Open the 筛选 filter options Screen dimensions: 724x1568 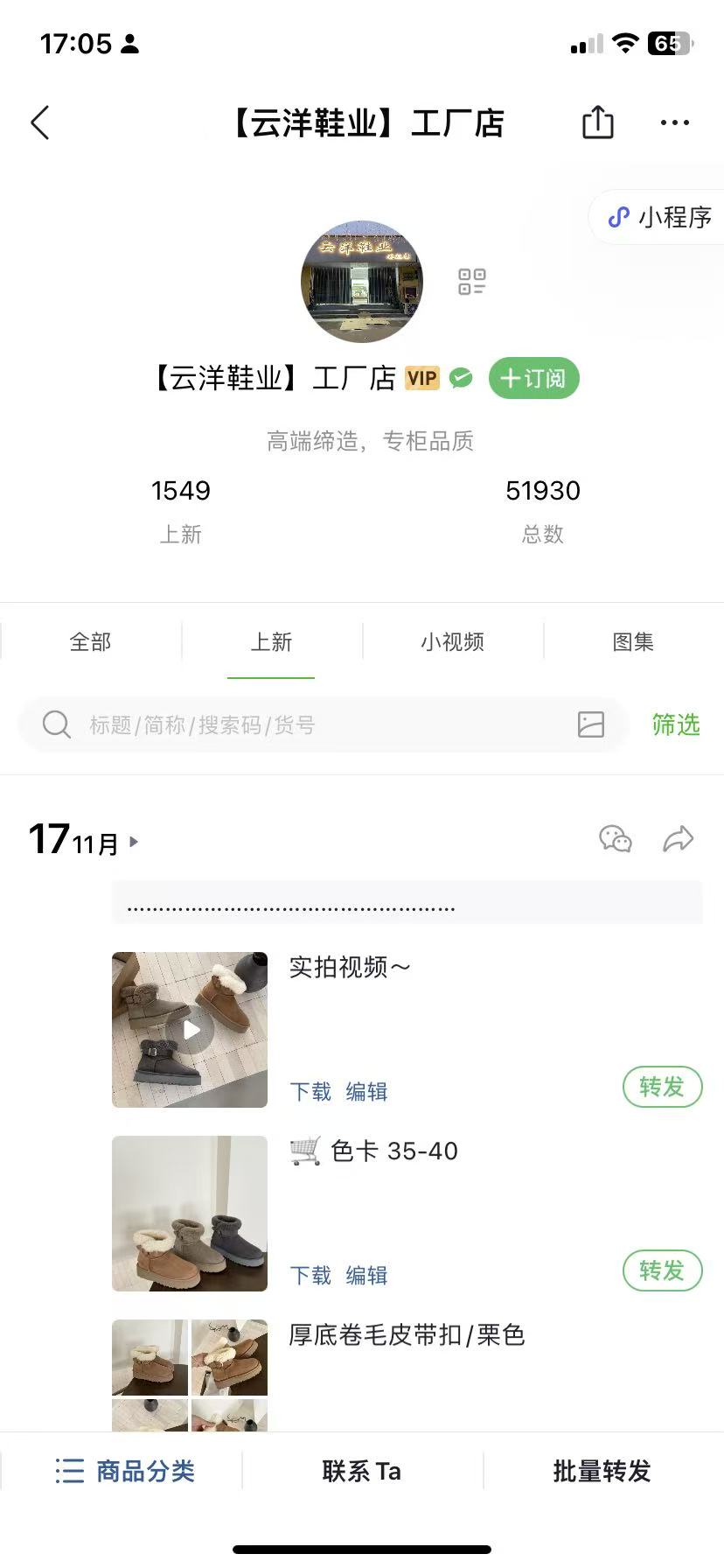[676, 724]
